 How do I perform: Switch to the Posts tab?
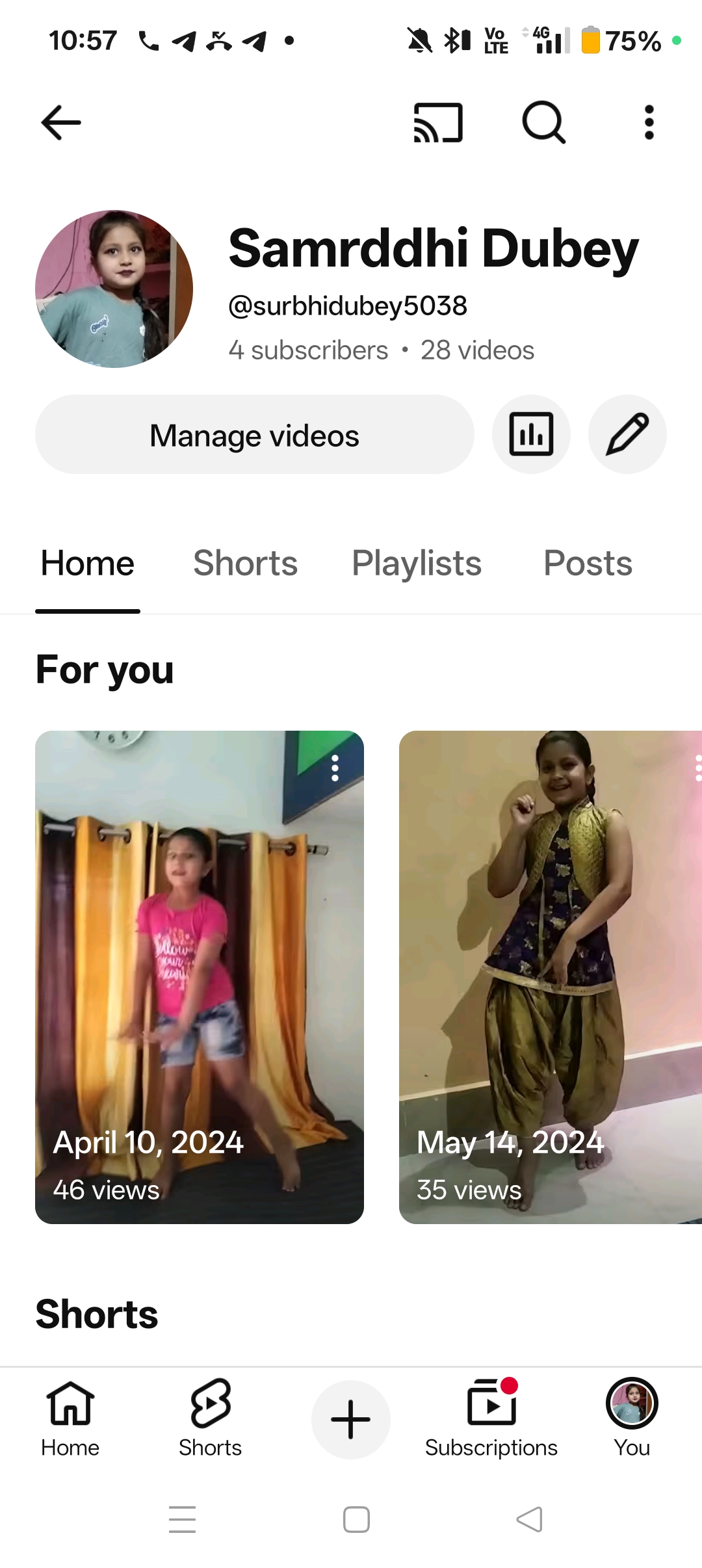[x=587, y=563]
